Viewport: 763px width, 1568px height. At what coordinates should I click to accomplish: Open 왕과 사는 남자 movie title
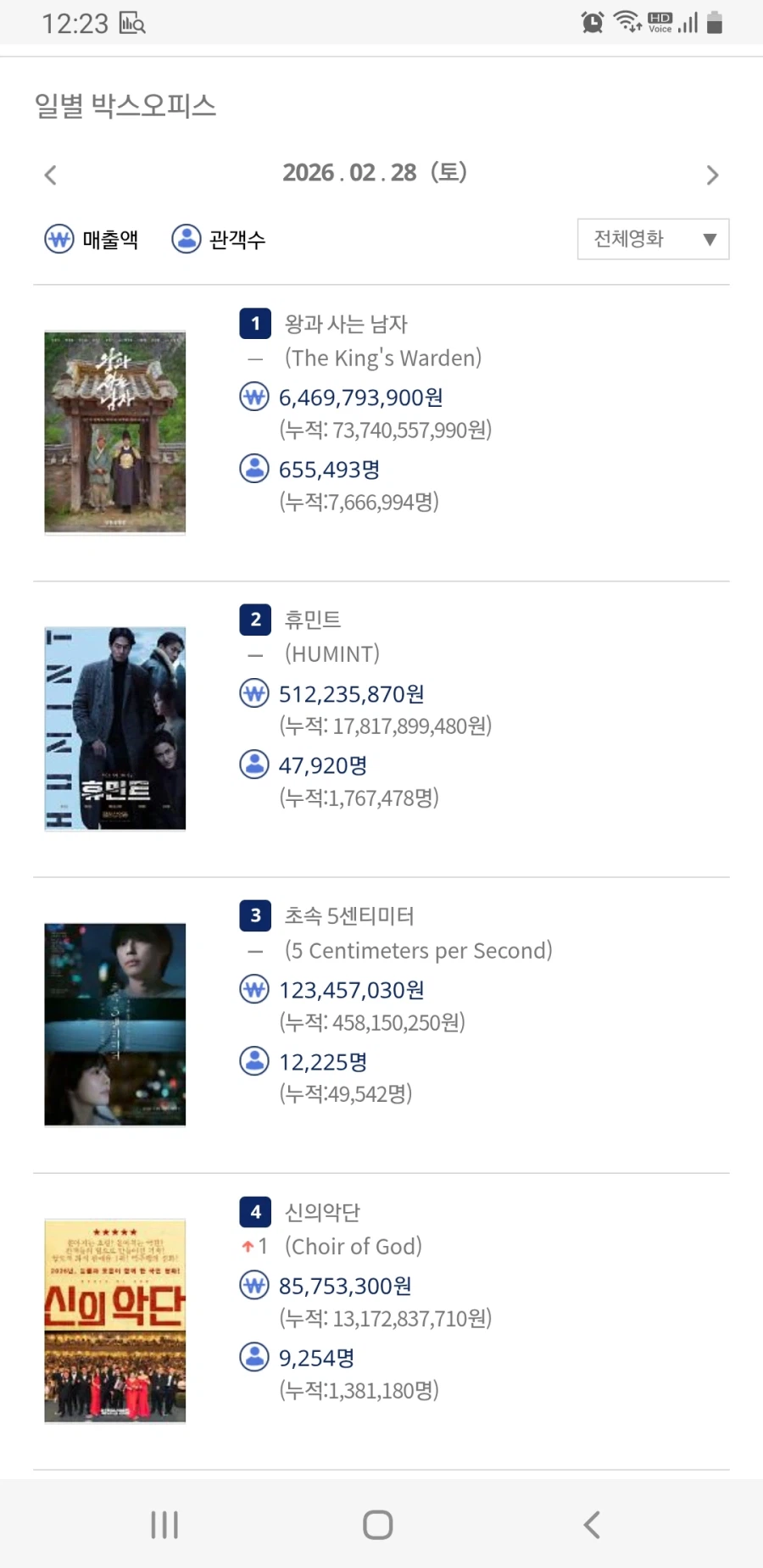[346, 324]
